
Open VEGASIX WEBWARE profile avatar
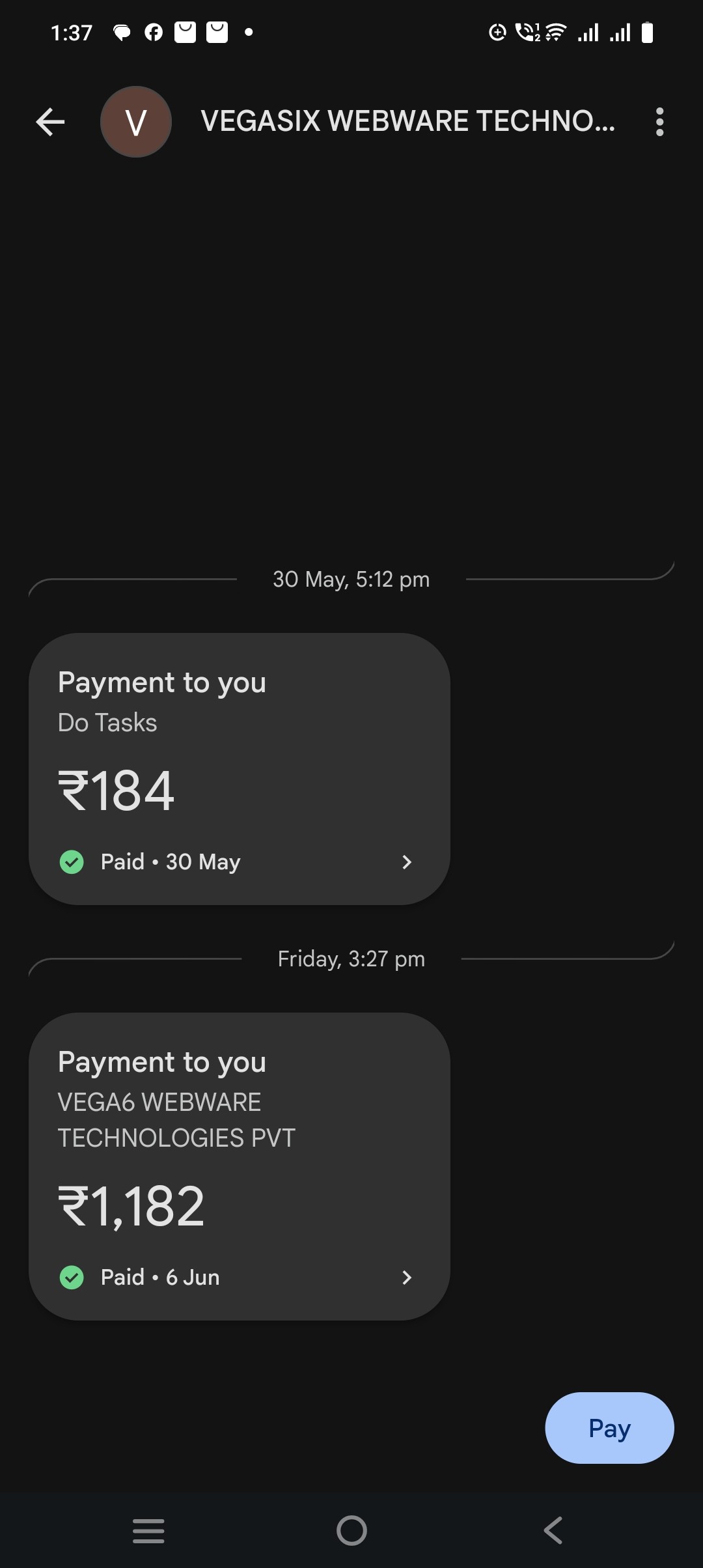pyautogui.click(x=135, y=122)
